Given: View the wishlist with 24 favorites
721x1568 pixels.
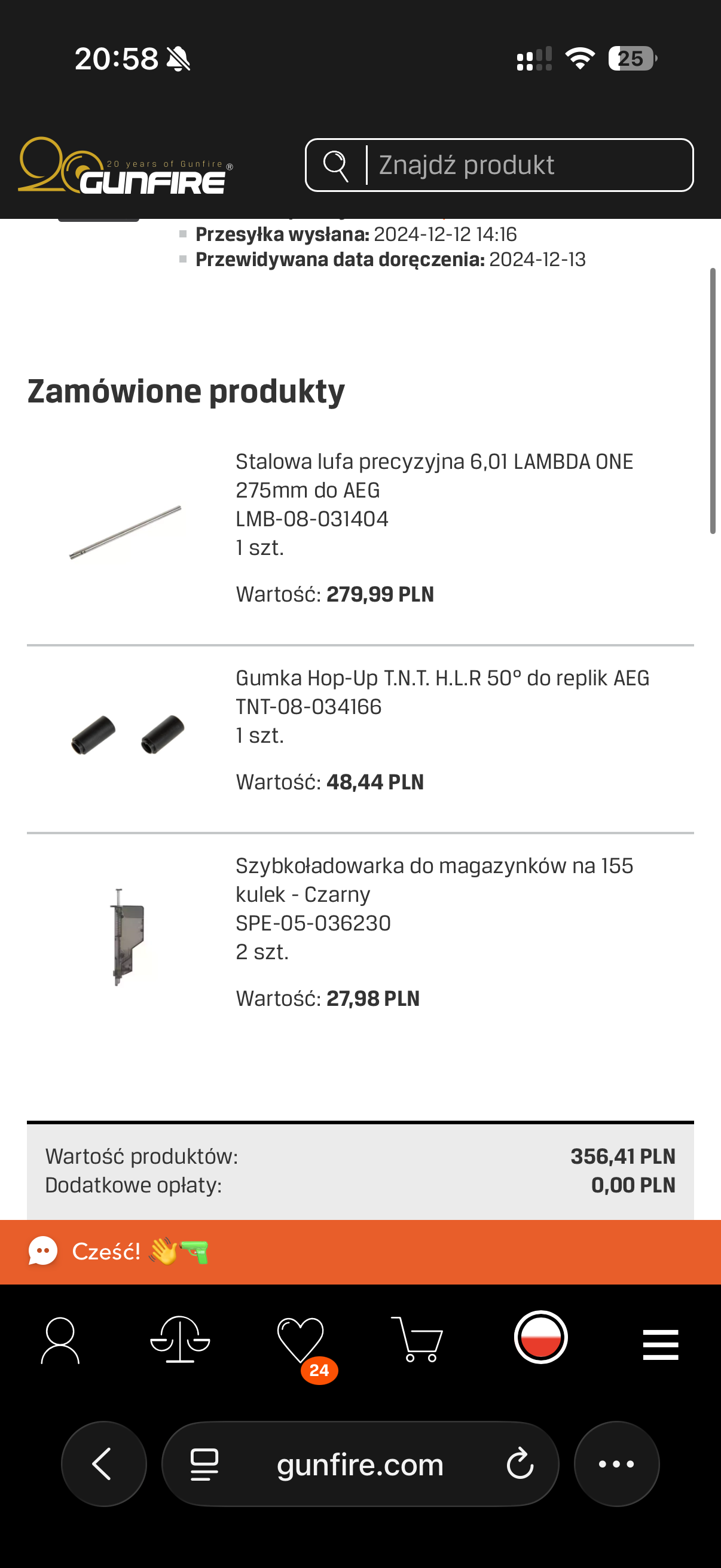Looking at the screenshot, I should coord(301,1340).
